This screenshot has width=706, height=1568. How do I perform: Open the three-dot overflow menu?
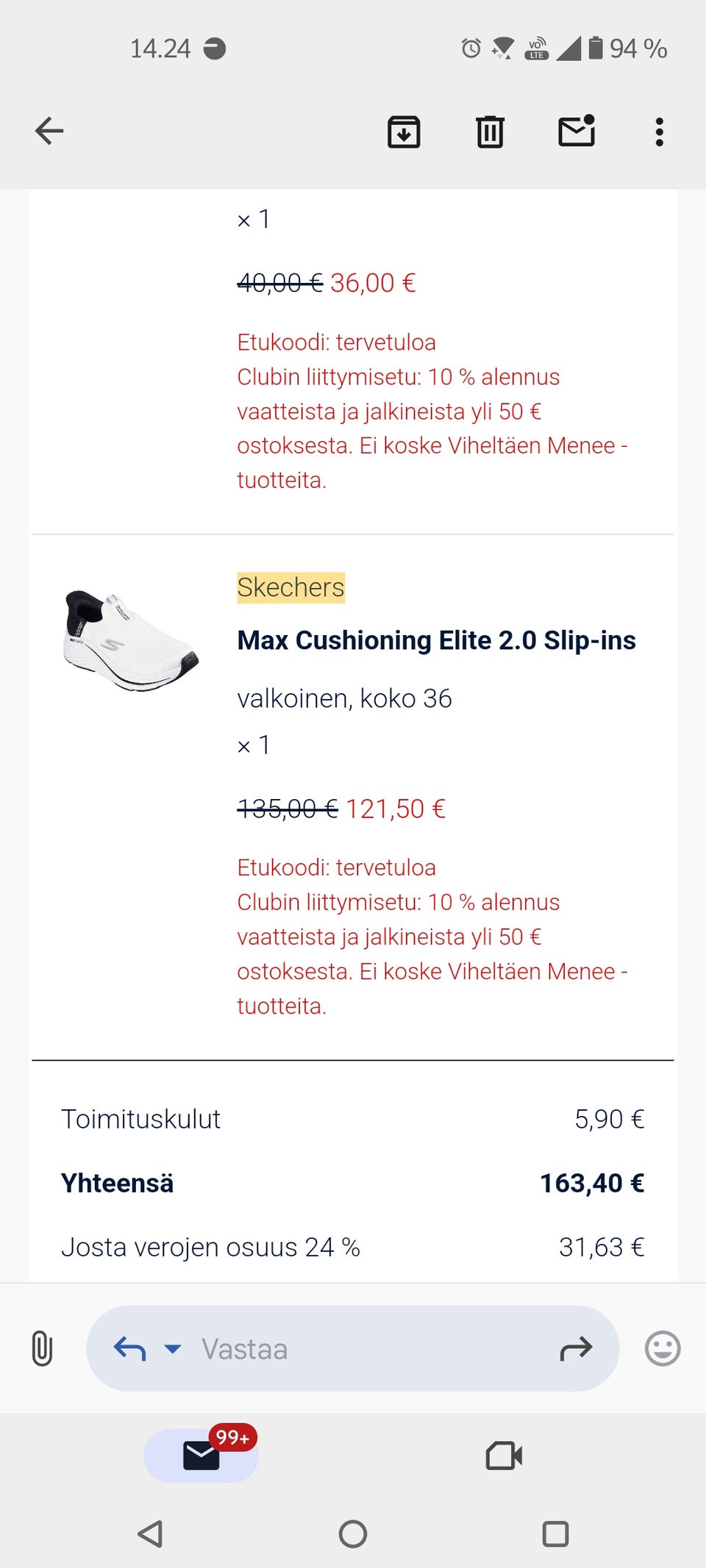click(x=659, y=132)
